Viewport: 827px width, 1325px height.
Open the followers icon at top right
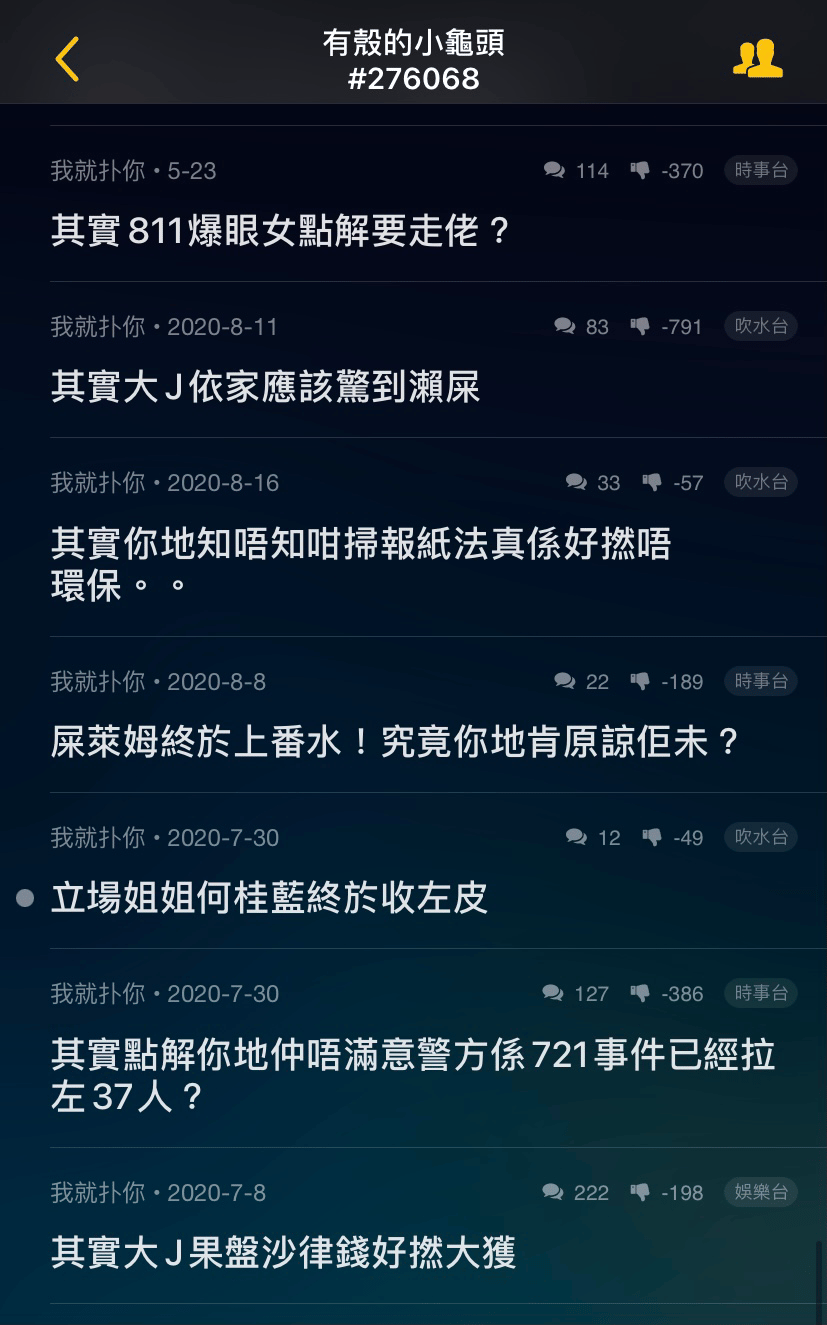coord(758,57)
